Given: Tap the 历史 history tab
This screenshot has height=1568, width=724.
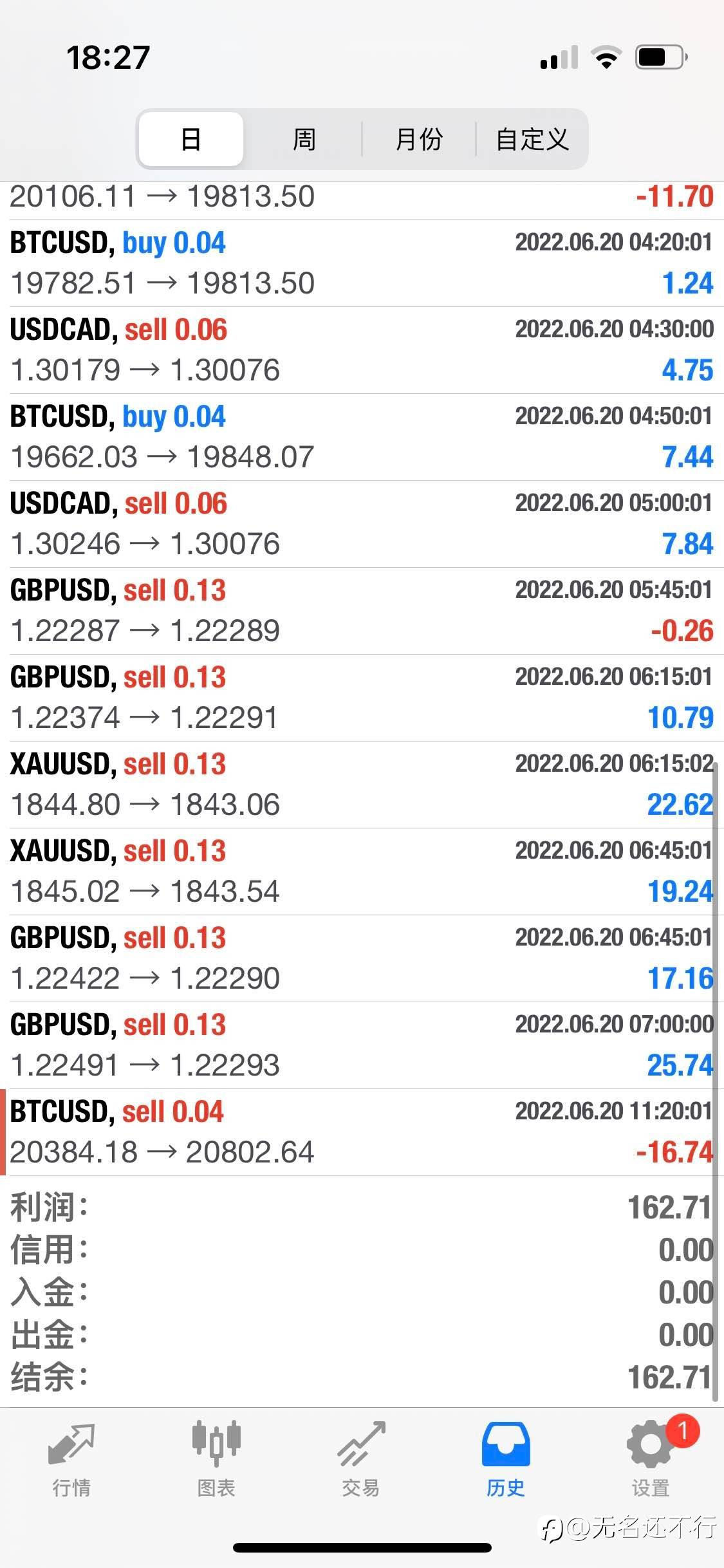Looking at the screenshot, I should (x=506, y=1459).
